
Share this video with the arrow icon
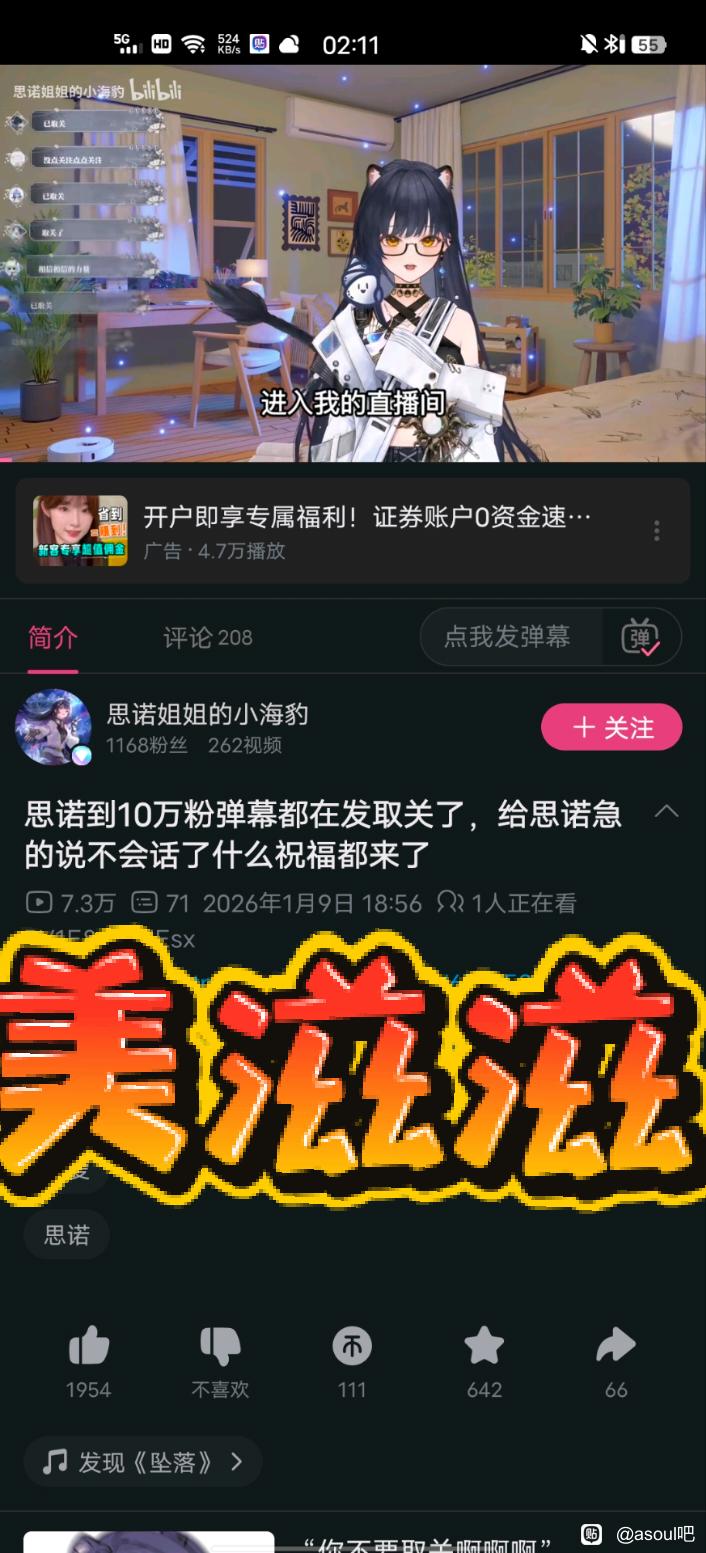(616, 1360)
